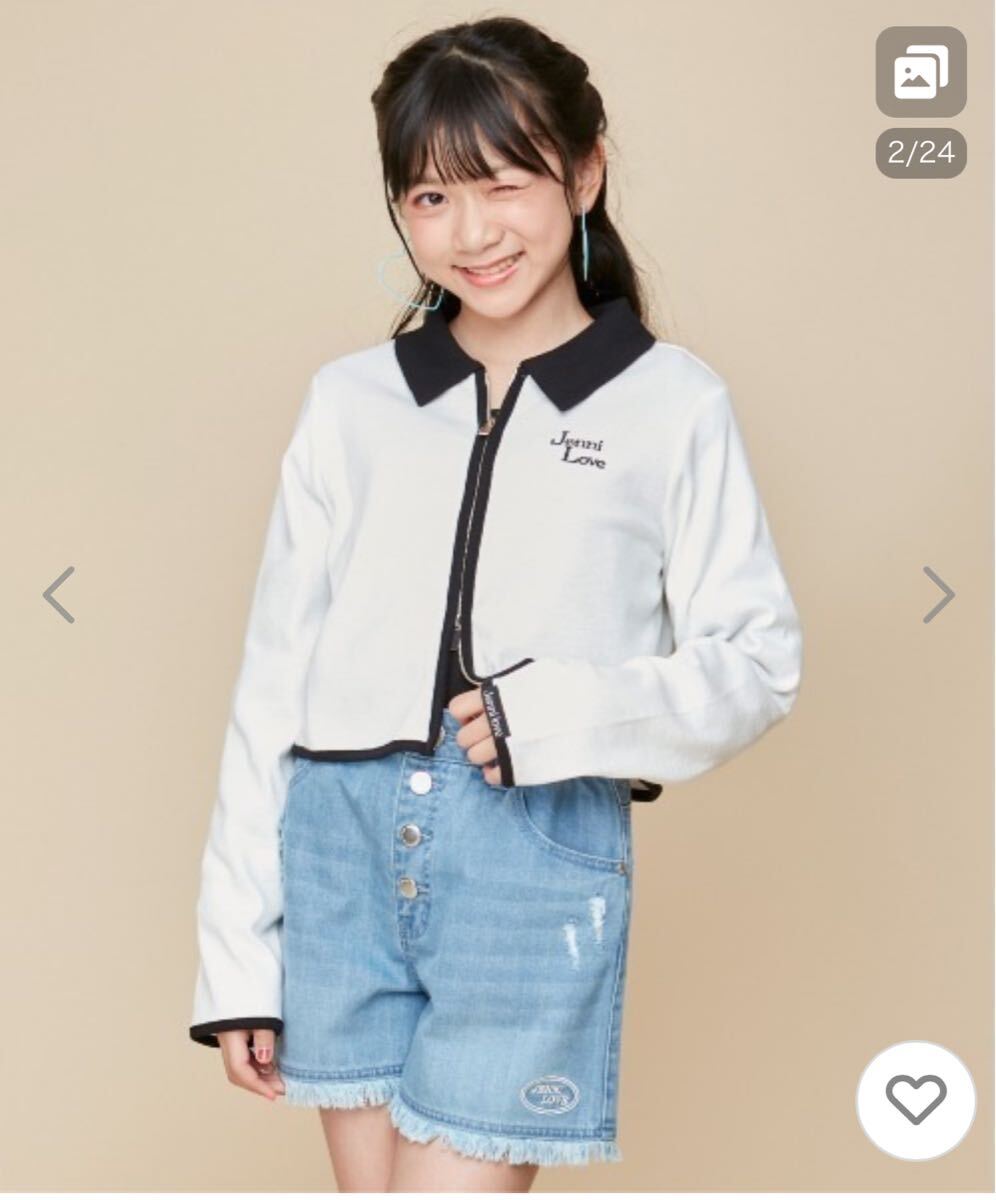The image size is (996, 1200).
Task: Show the next product image
Action: coord(937,595)
